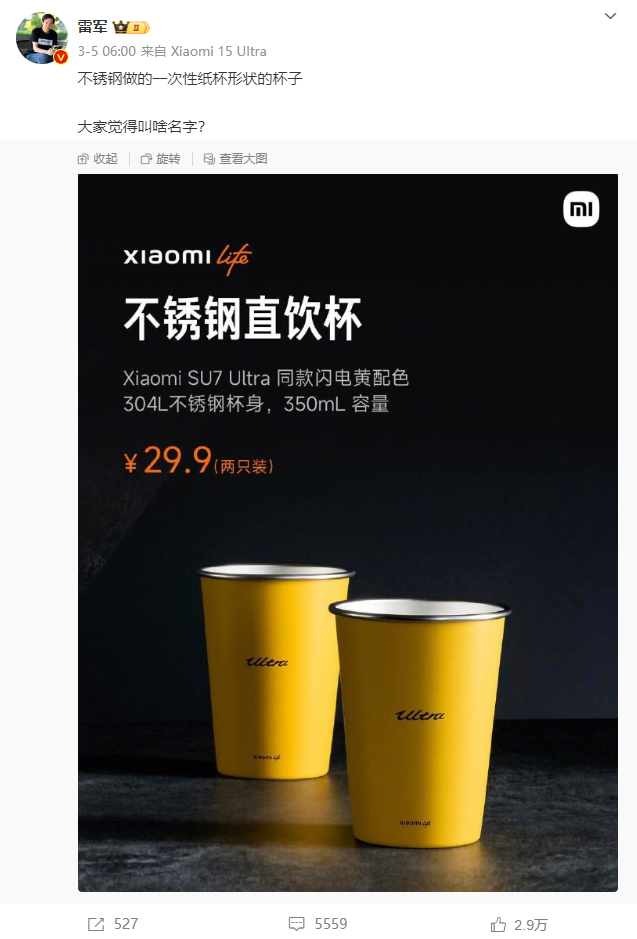Rotate the image with 旋转

(x=161, y=159)
